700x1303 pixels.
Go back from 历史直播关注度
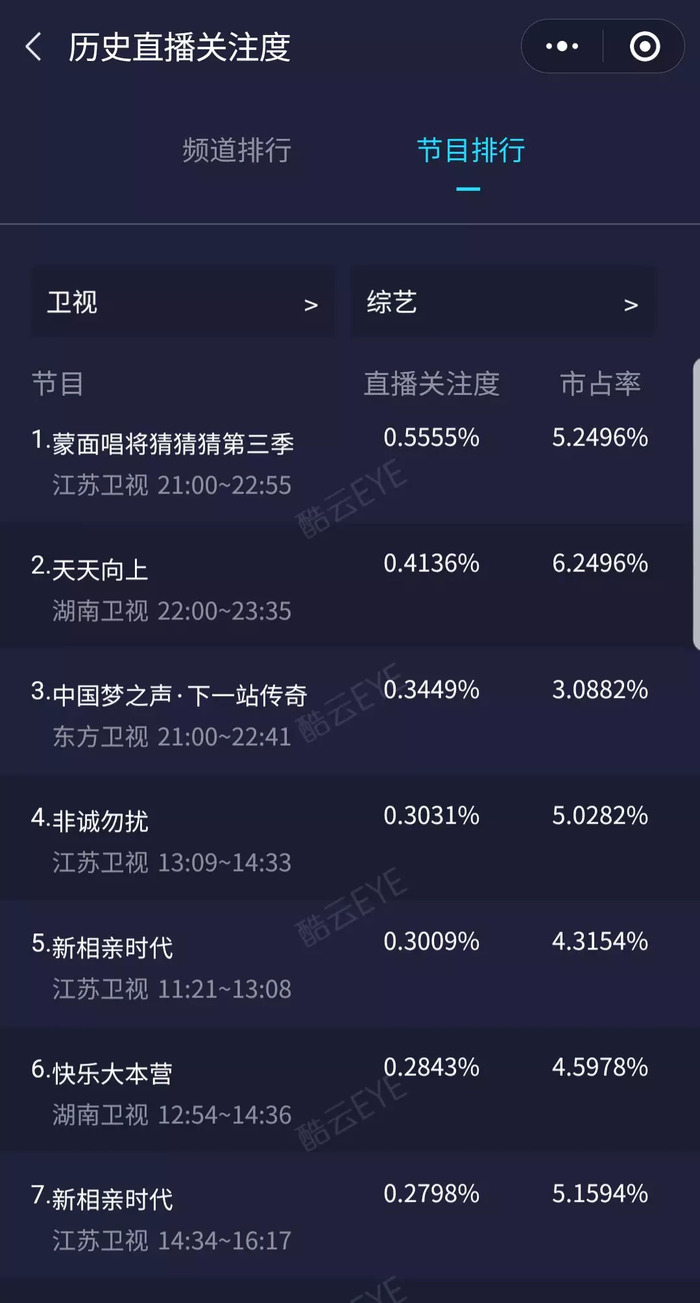point(34,47)
